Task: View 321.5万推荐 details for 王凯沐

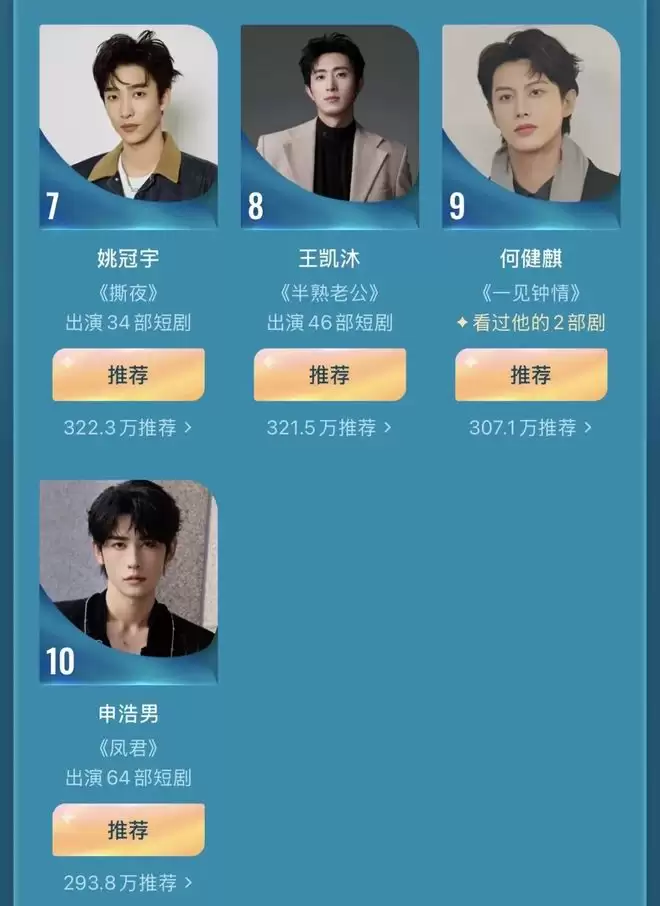Action: tap(329, 428)
